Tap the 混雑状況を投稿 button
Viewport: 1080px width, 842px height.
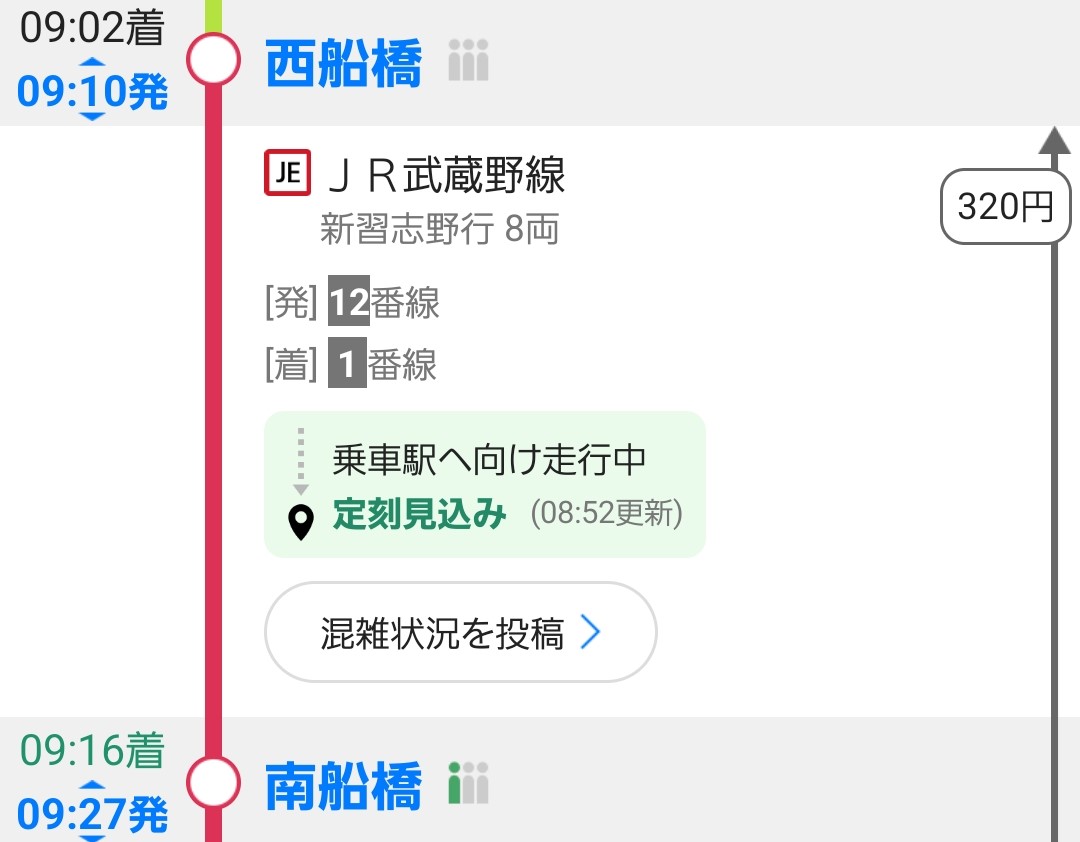tap(460, 633)
